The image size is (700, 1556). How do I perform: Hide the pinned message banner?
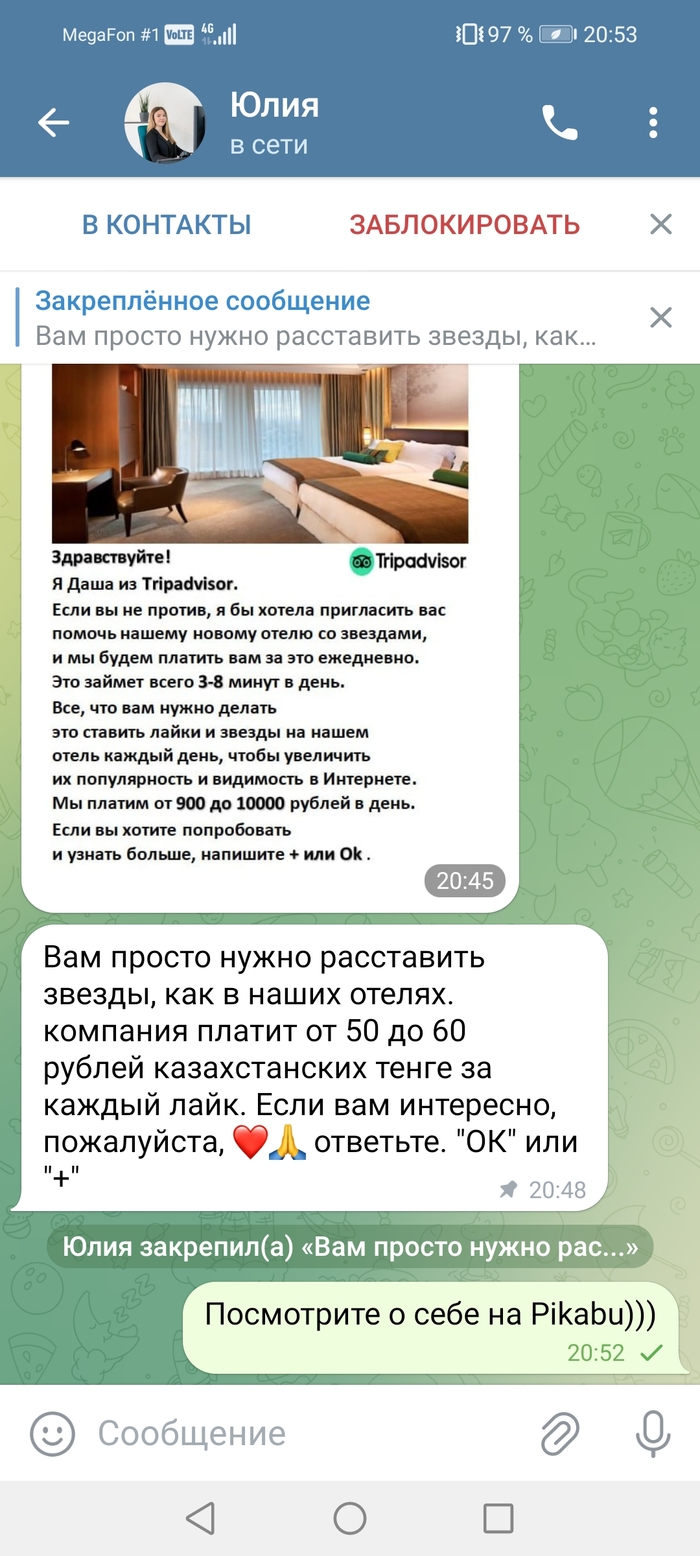[x=660, y=318]
